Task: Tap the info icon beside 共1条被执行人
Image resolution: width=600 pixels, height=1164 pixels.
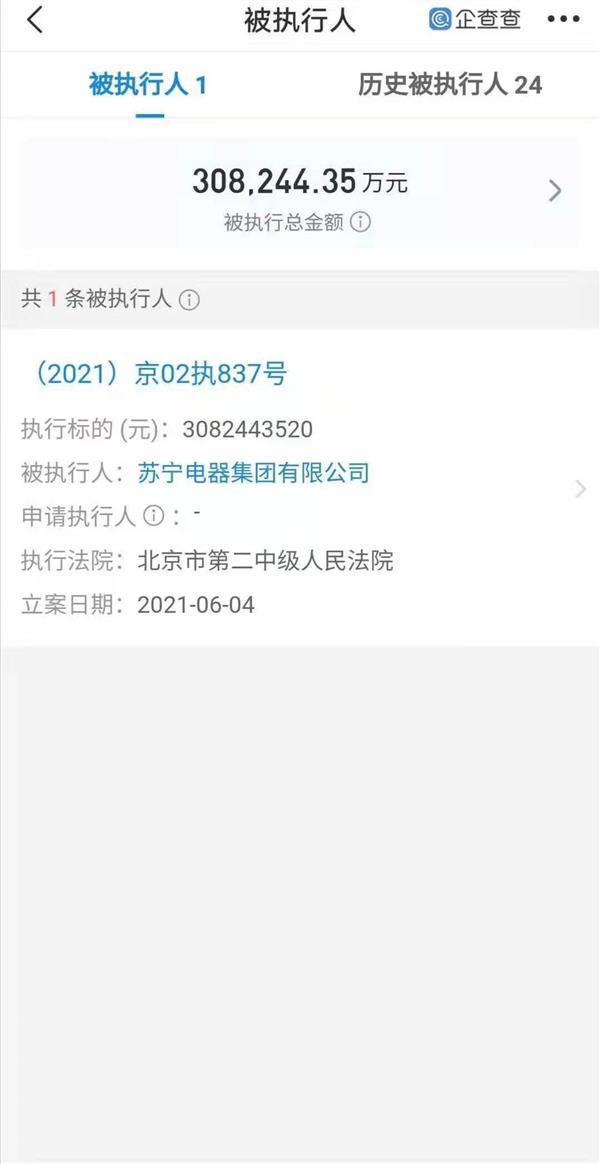Action: tap(189, 299)
